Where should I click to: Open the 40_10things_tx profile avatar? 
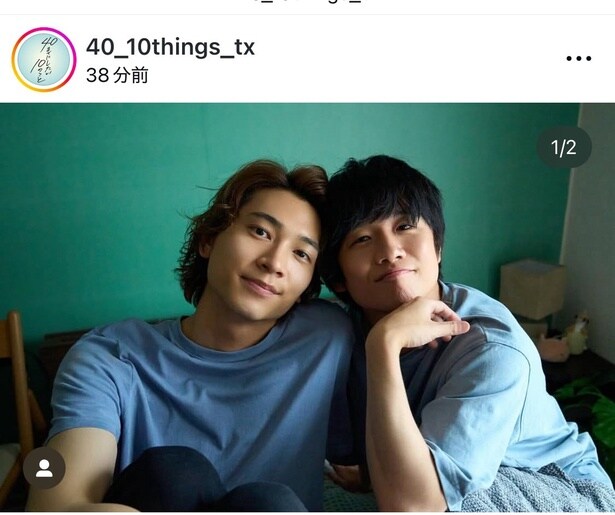(x=43, y=59)
